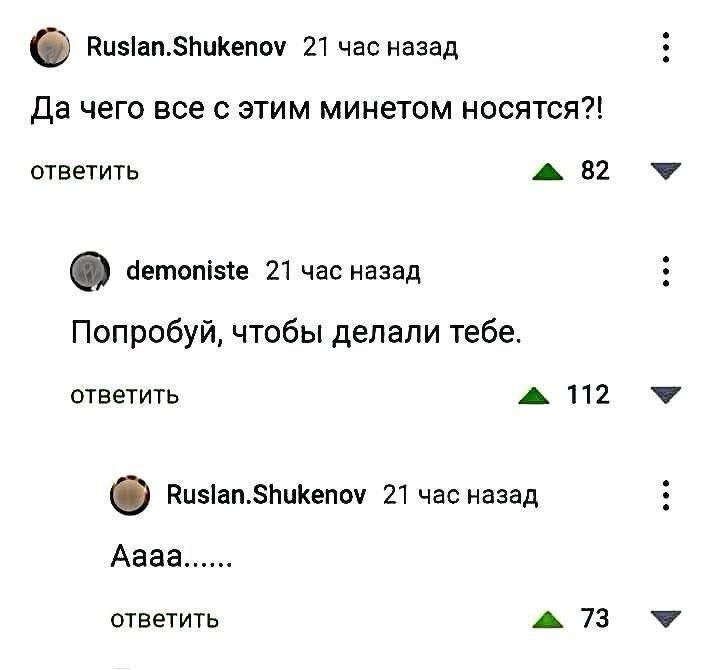Open overflow menu on the first Ruslan.Shukenov comment
This screenshot has height=670, width=720.
point(666,47)
